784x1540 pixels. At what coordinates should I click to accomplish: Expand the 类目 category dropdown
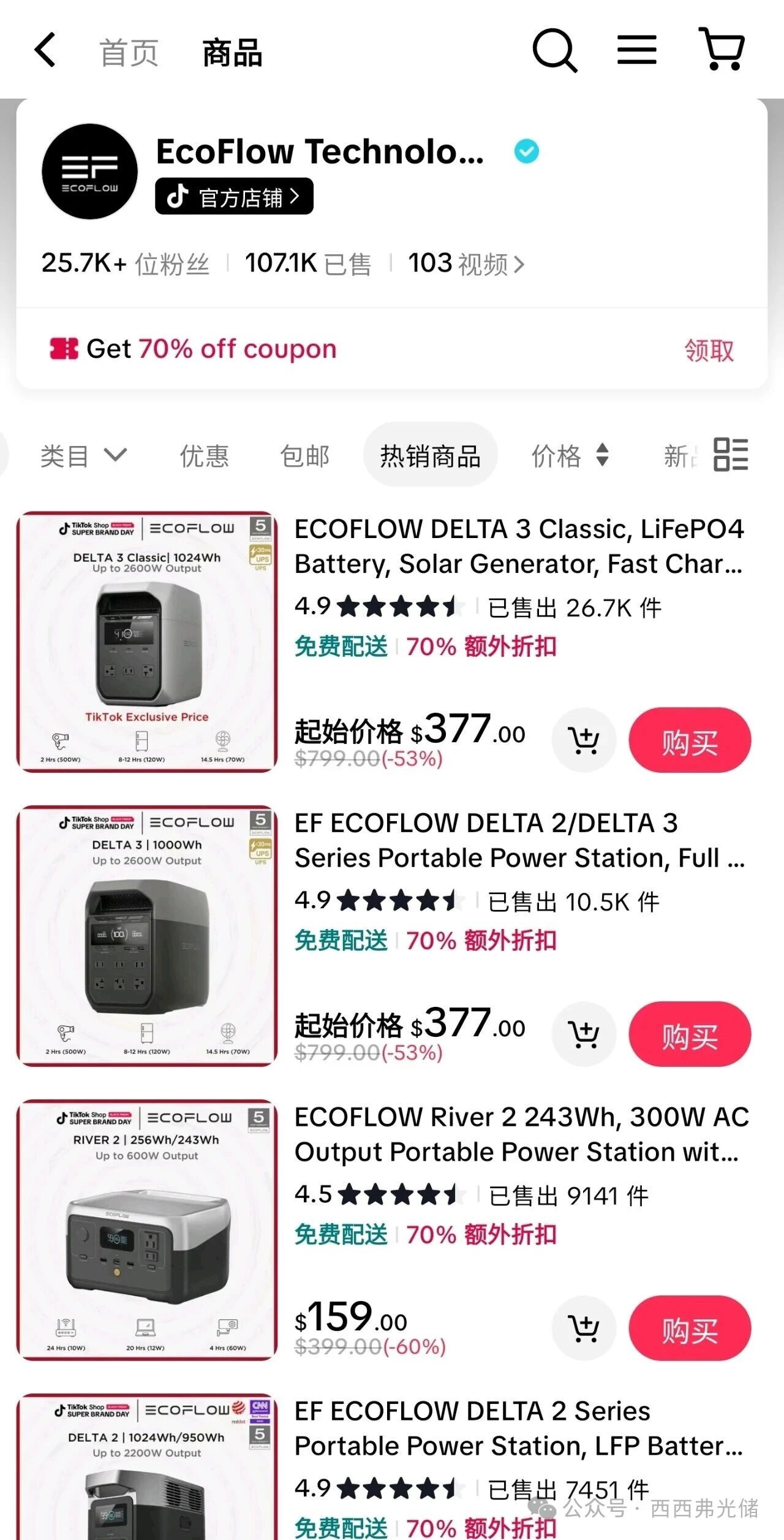(x=83, y=456)
